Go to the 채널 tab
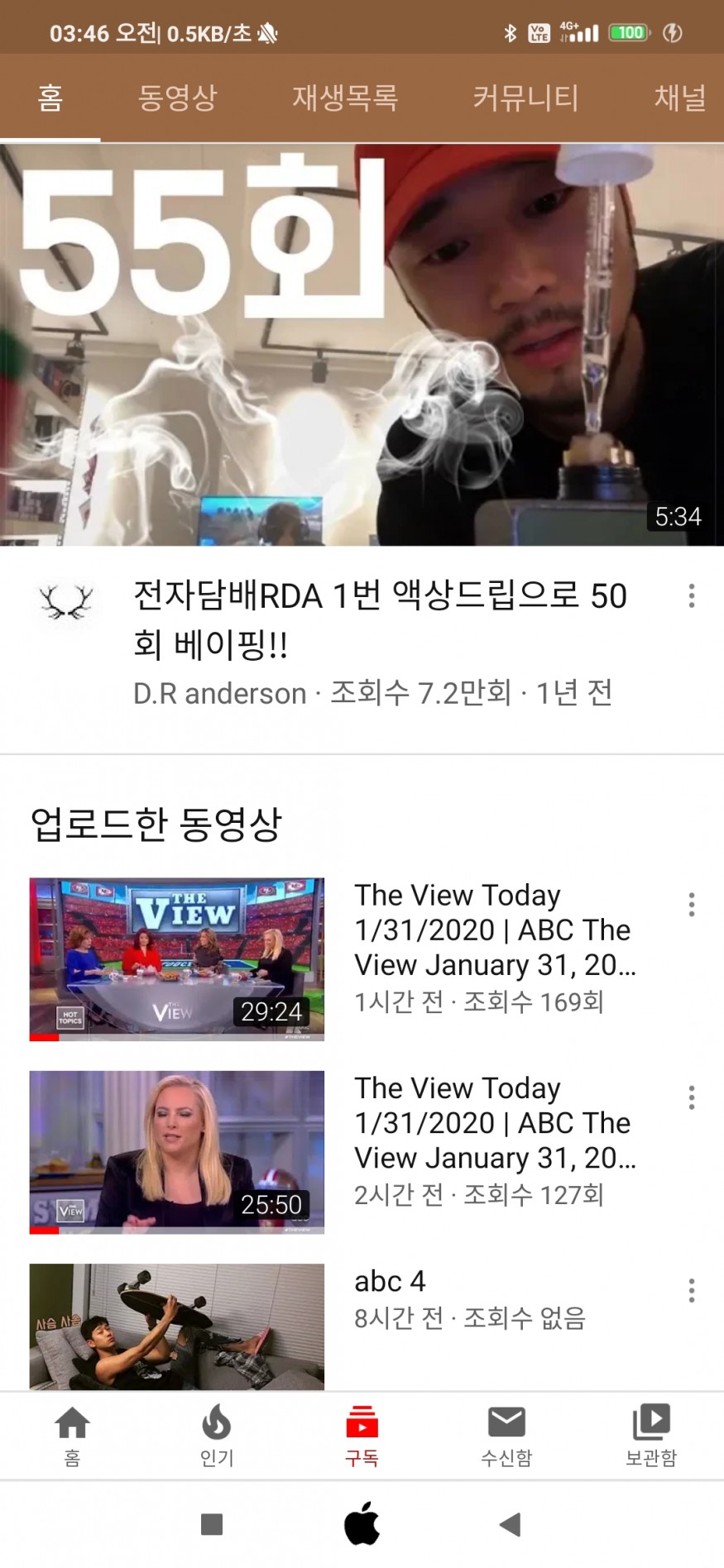 (680, 98)
